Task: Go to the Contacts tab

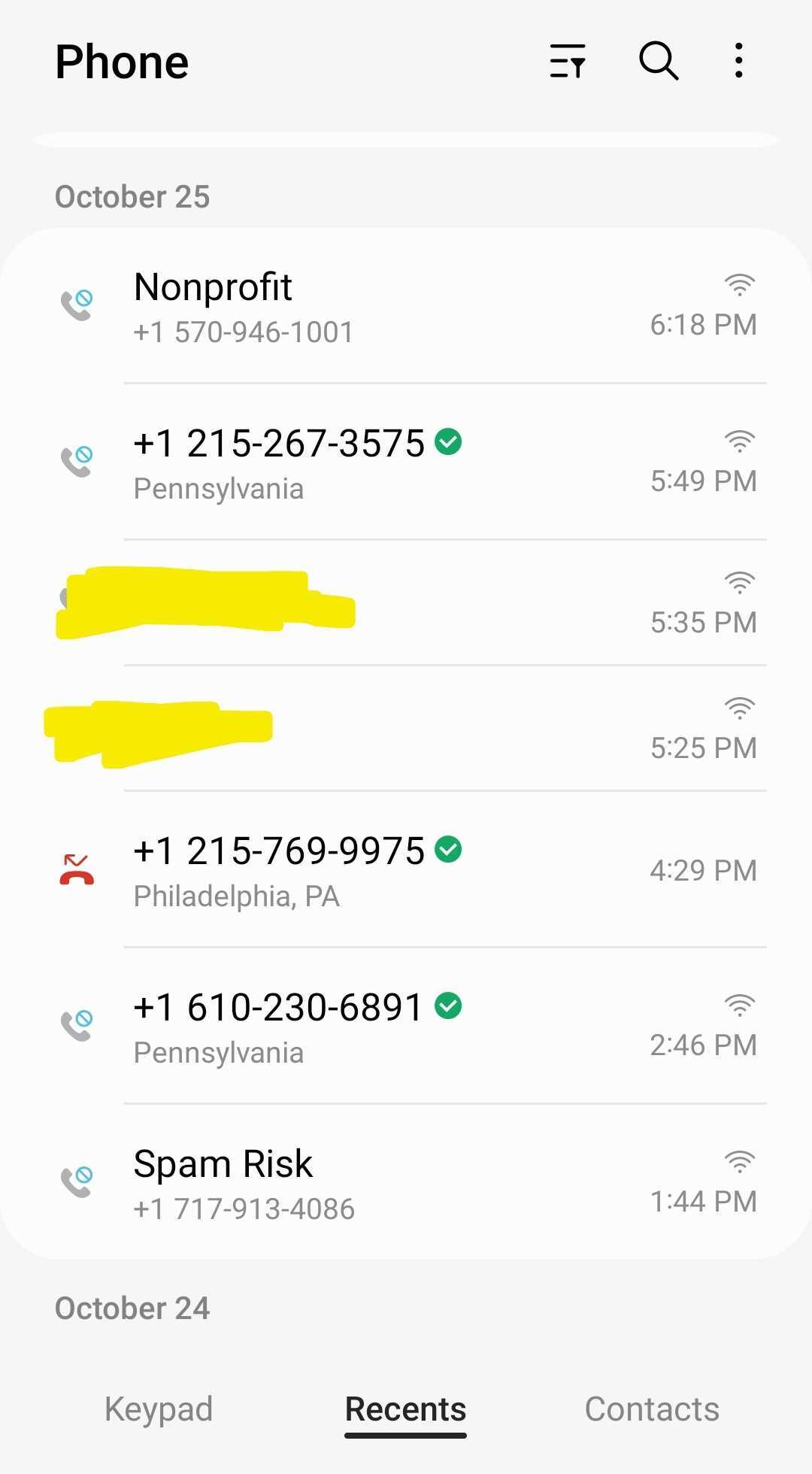Action: (x=652, y=1409)
